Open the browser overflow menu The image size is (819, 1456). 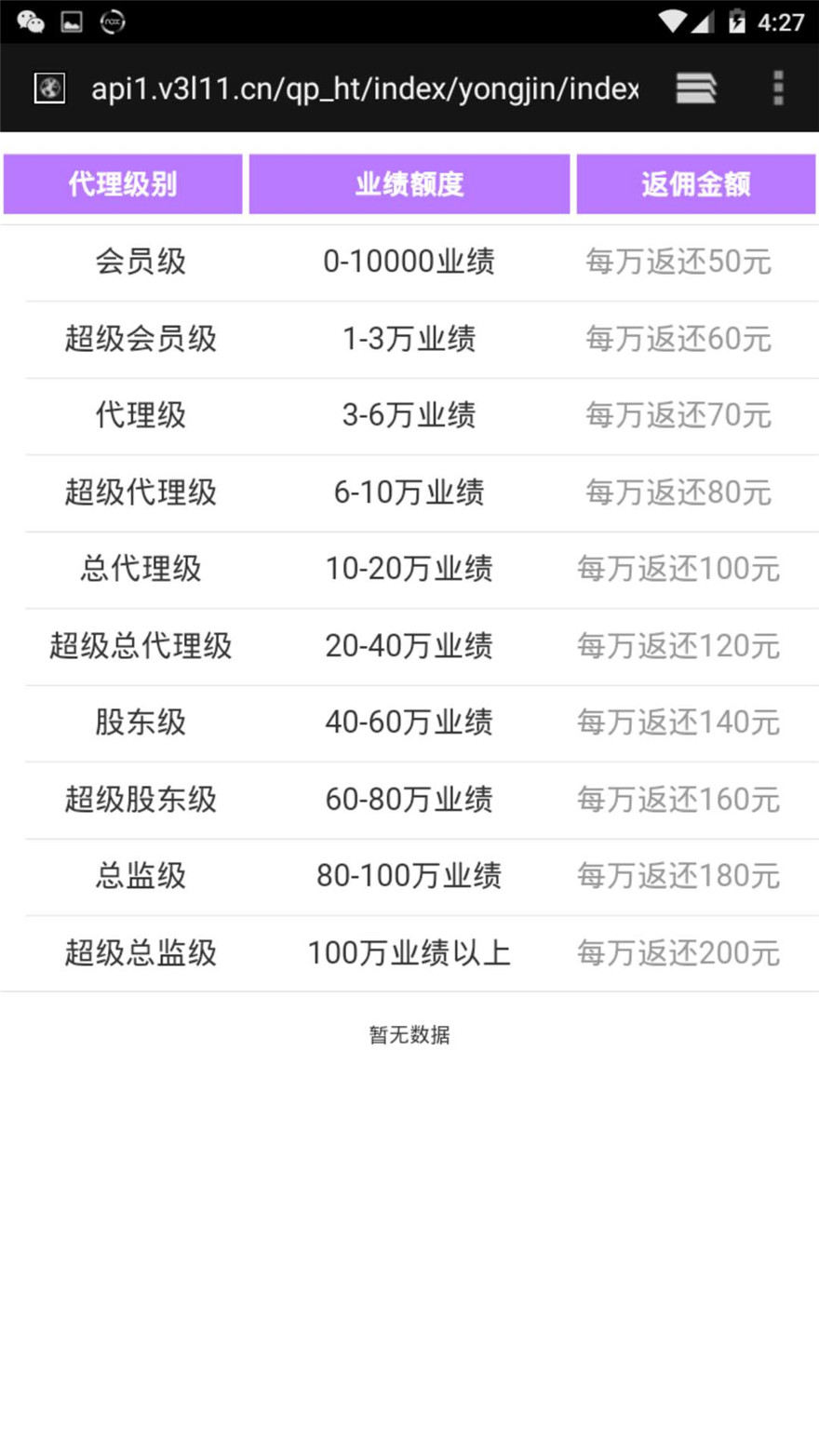(778, 88)
